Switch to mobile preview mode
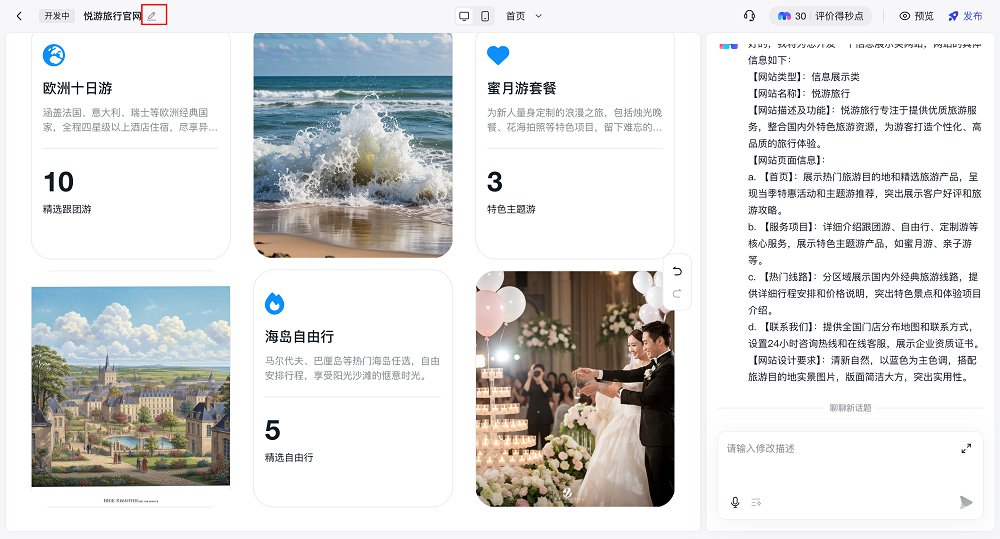 485,16
